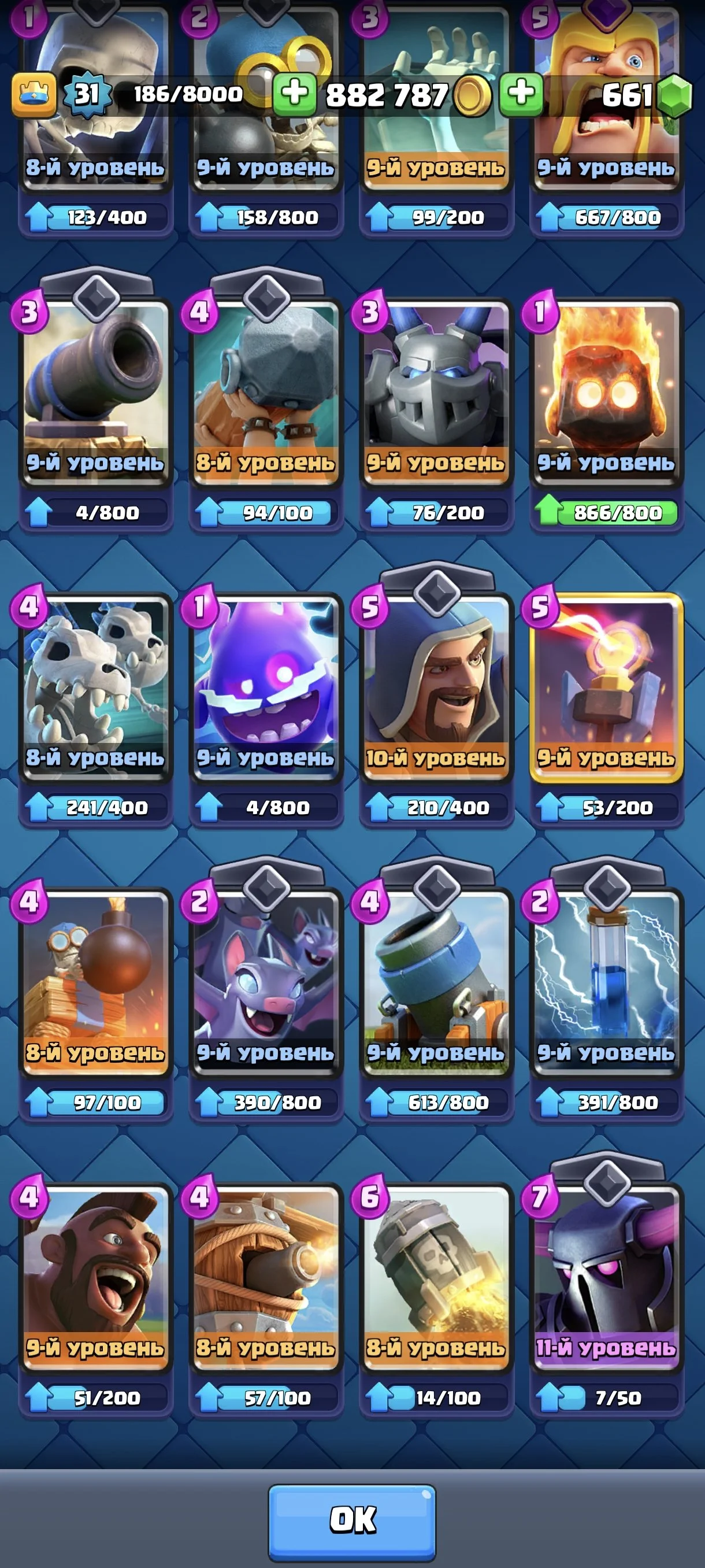Select the Zap spell card
Image resolution: width=705 pixels, height=1568 pixels.
(x=606, y=983)
